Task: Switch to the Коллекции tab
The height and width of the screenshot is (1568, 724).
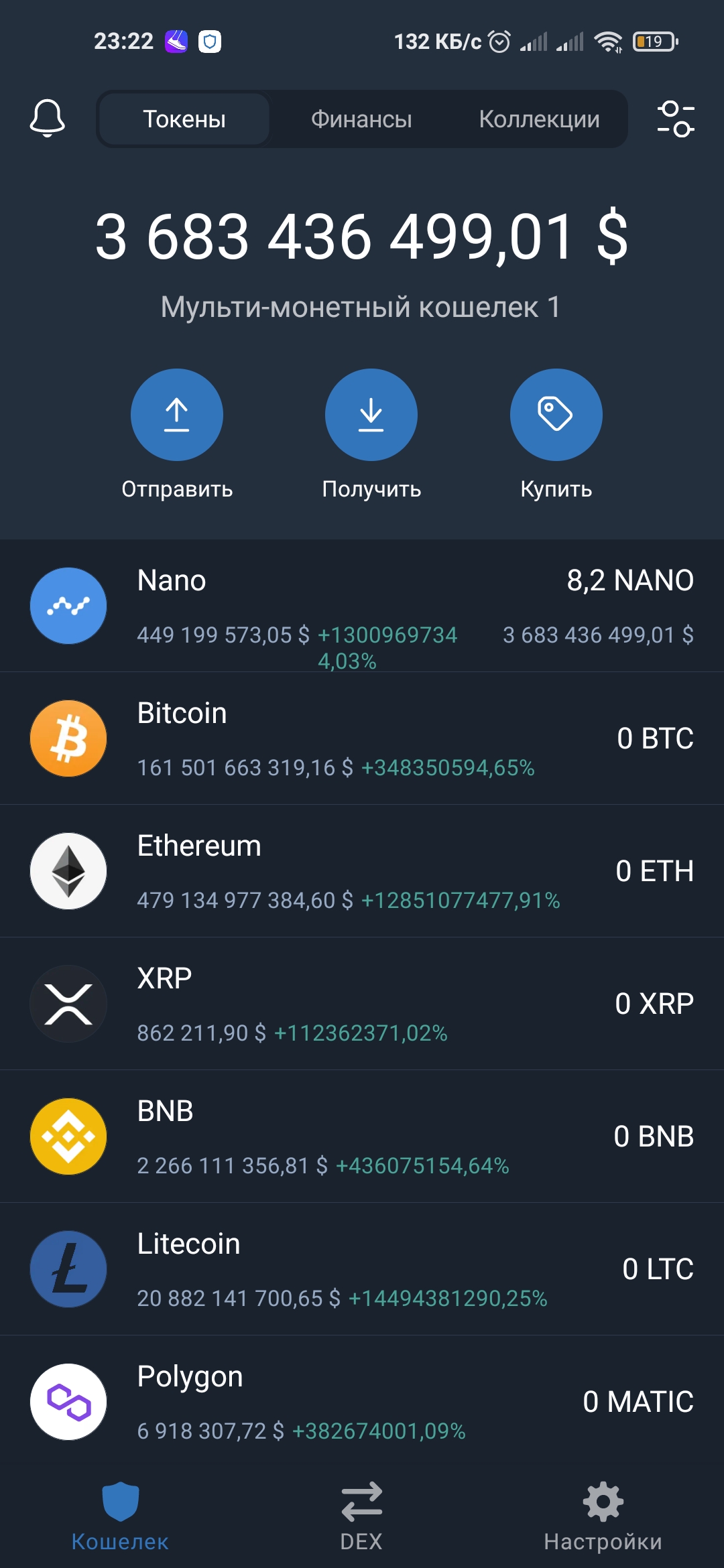Action: pyautogui.click(x=539, y=119)
